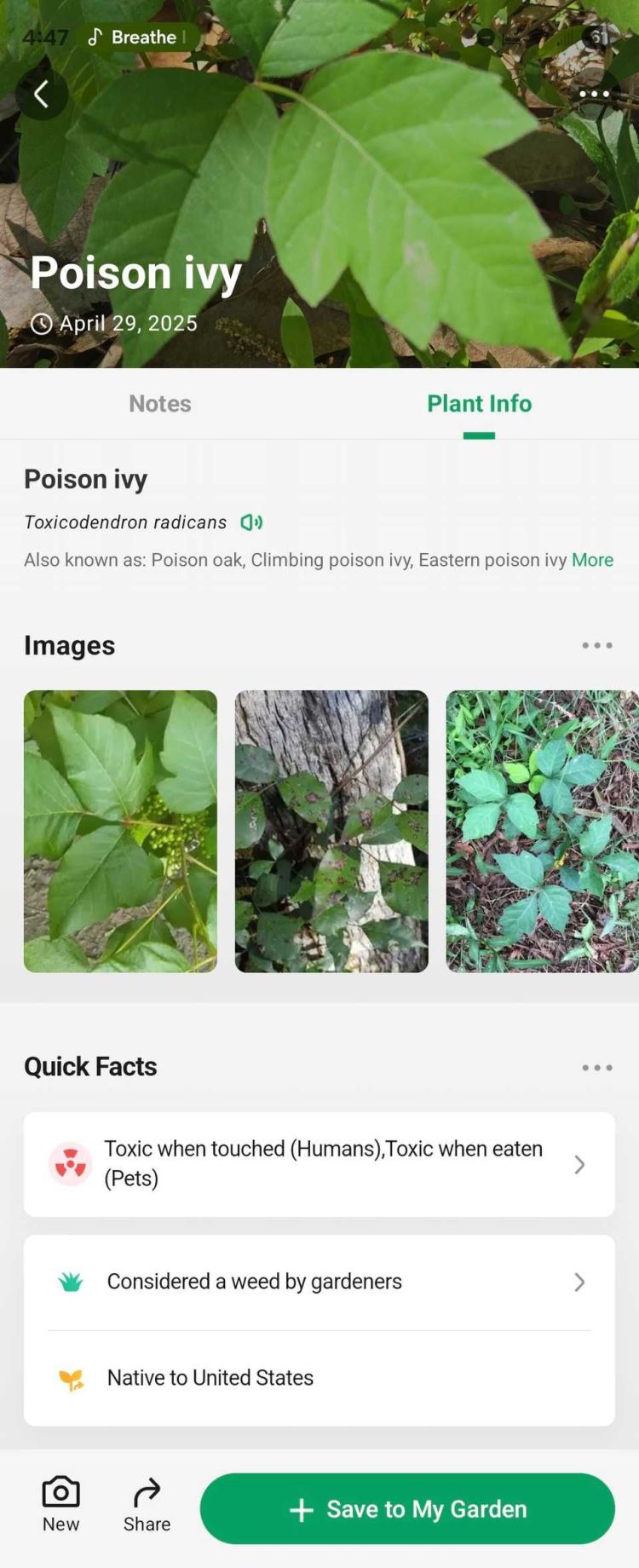Save to My Garden

coord(407,1509)
